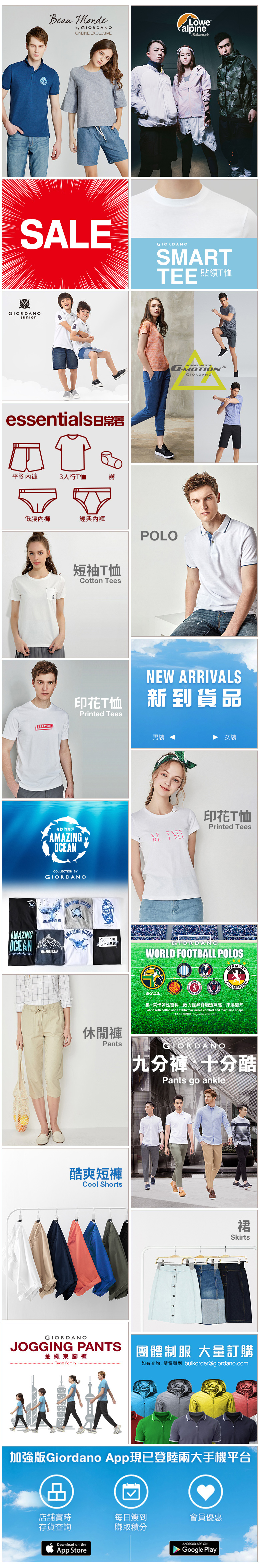Browse the POLO shirts tile

pyautogui.click(x=194, y=550)
